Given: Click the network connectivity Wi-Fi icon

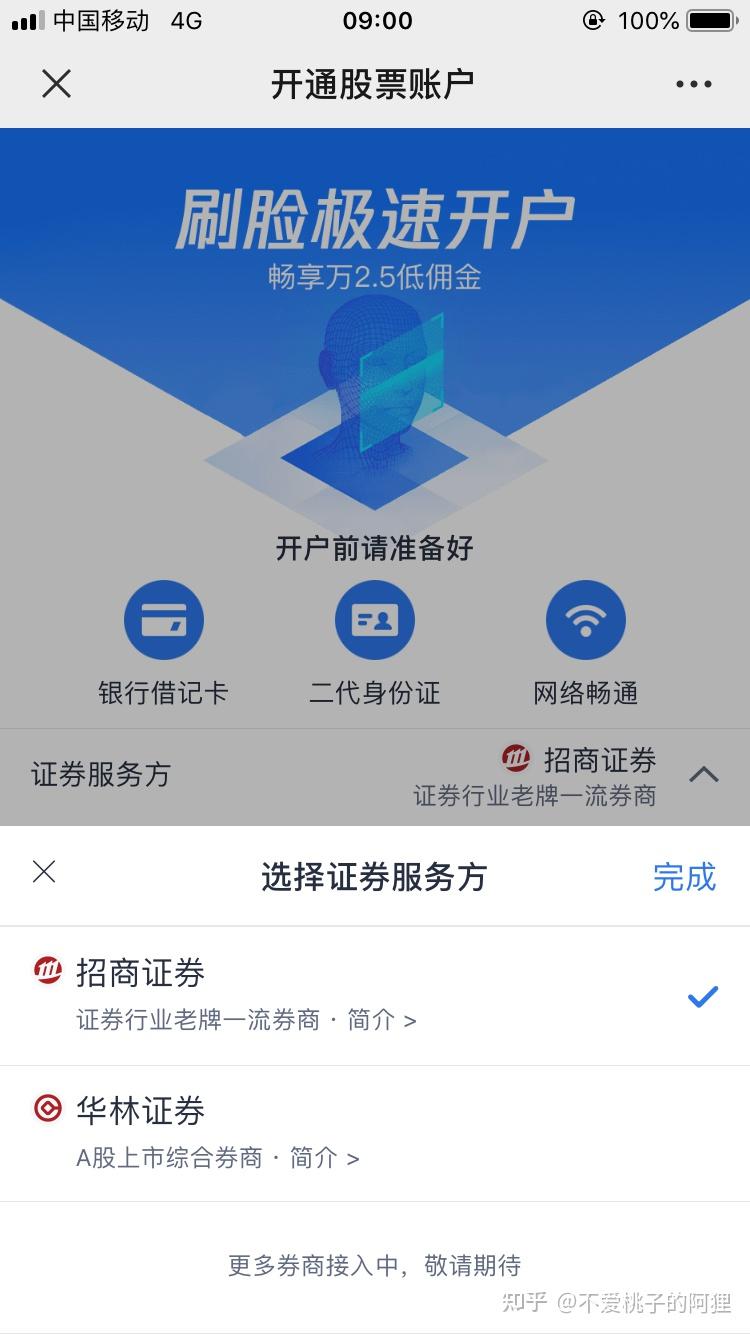Looking at the screenshot, I should [x=586, y=618].
